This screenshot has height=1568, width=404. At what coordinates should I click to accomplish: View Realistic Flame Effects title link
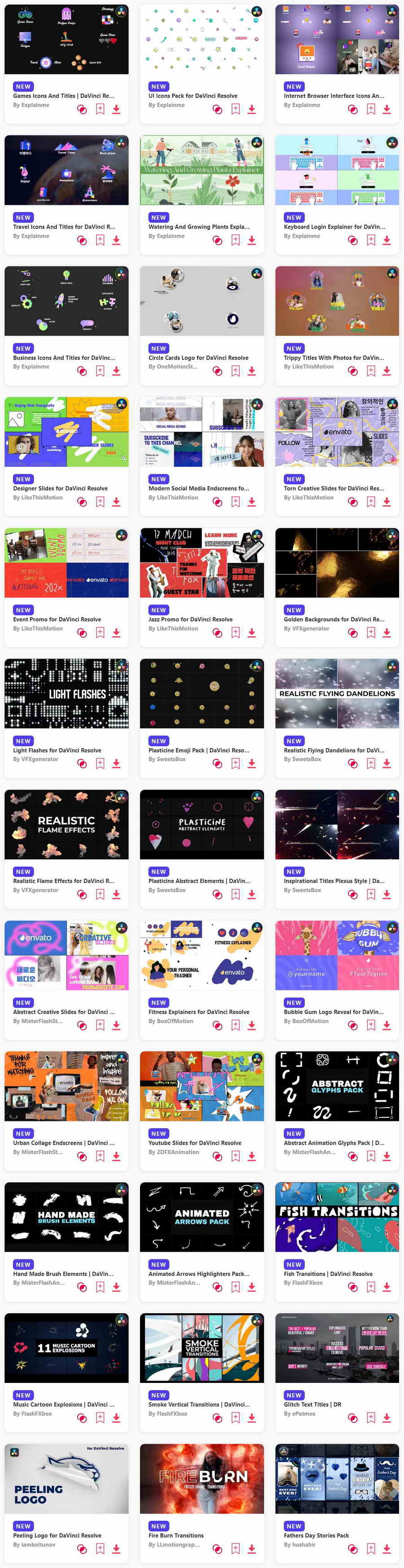[x=63, y=881]
